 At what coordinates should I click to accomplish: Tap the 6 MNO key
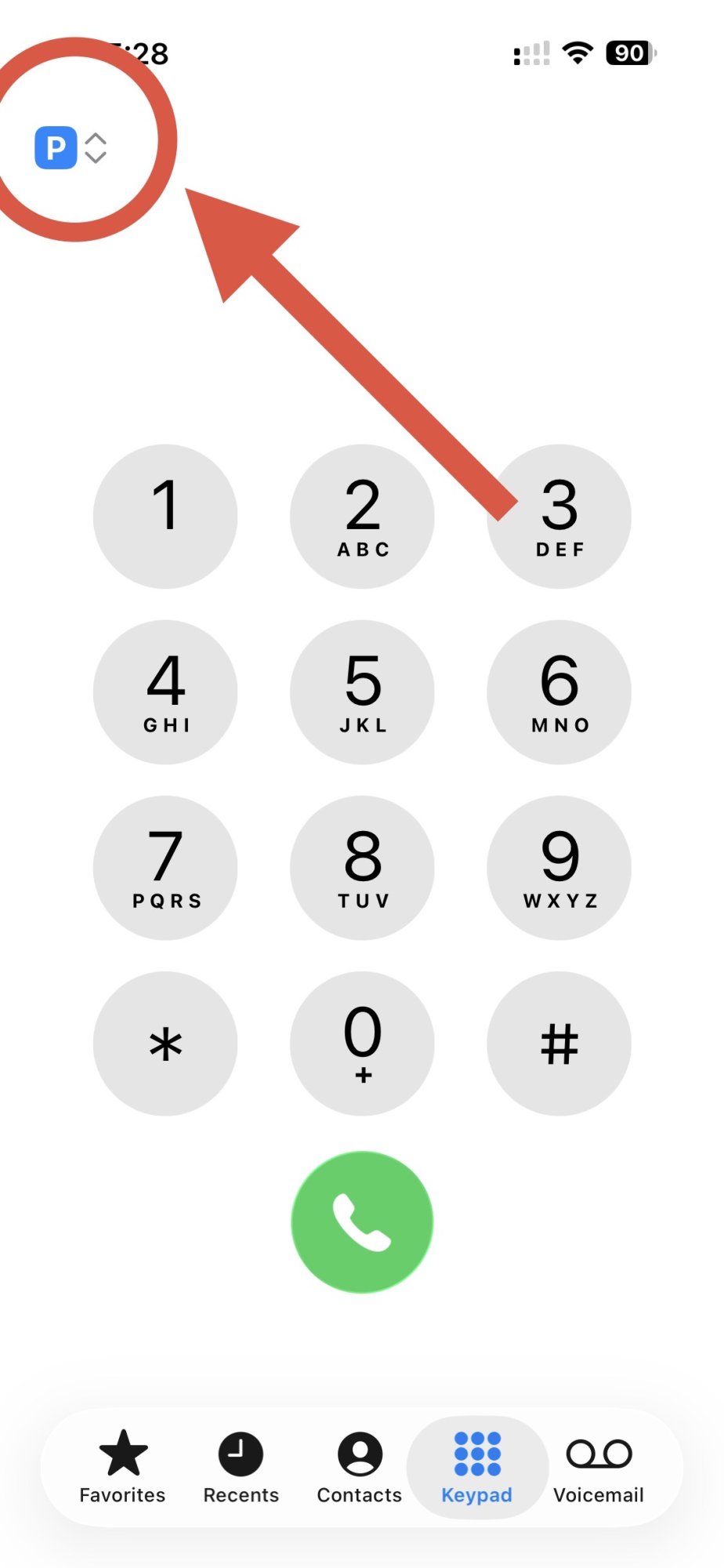[559, 691]
